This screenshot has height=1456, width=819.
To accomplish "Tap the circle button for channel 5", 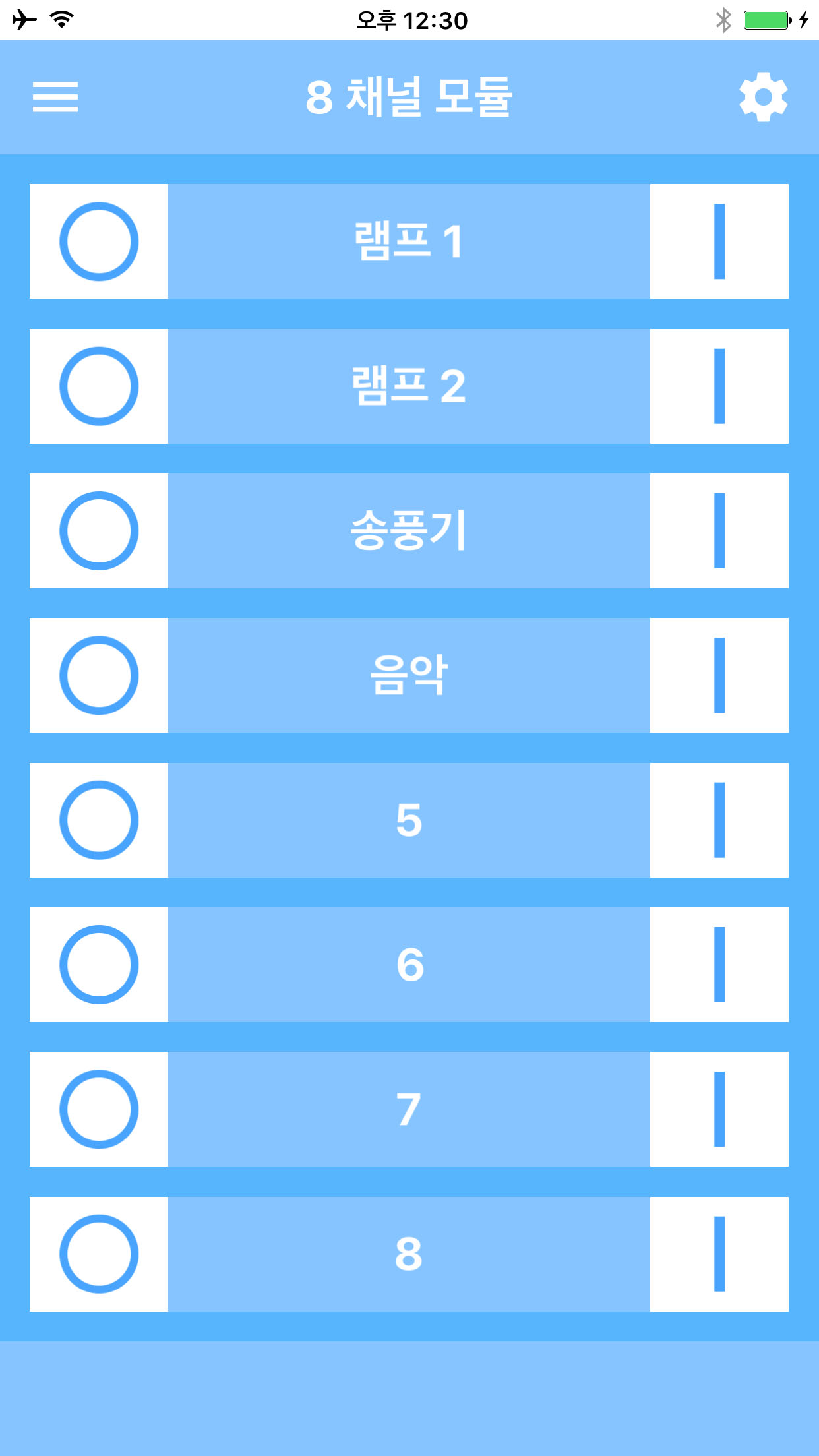I will [99, 820].
